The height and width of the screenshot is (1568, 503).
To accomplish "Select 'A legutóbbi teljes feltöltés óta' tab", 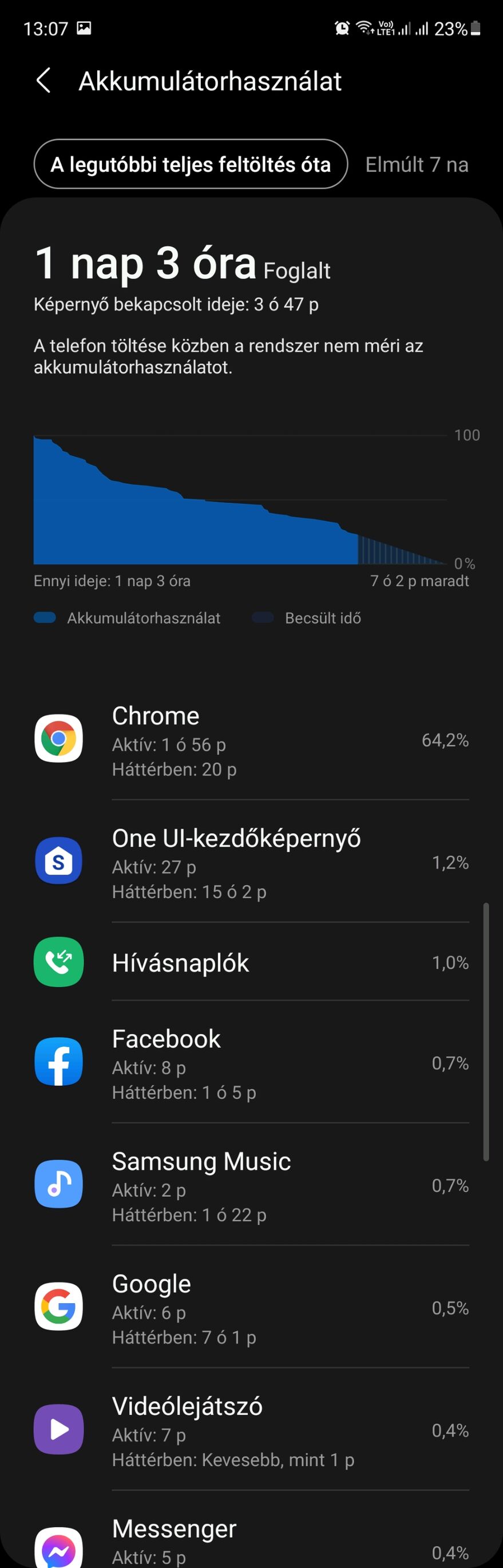I will click(x=191, y=164).
